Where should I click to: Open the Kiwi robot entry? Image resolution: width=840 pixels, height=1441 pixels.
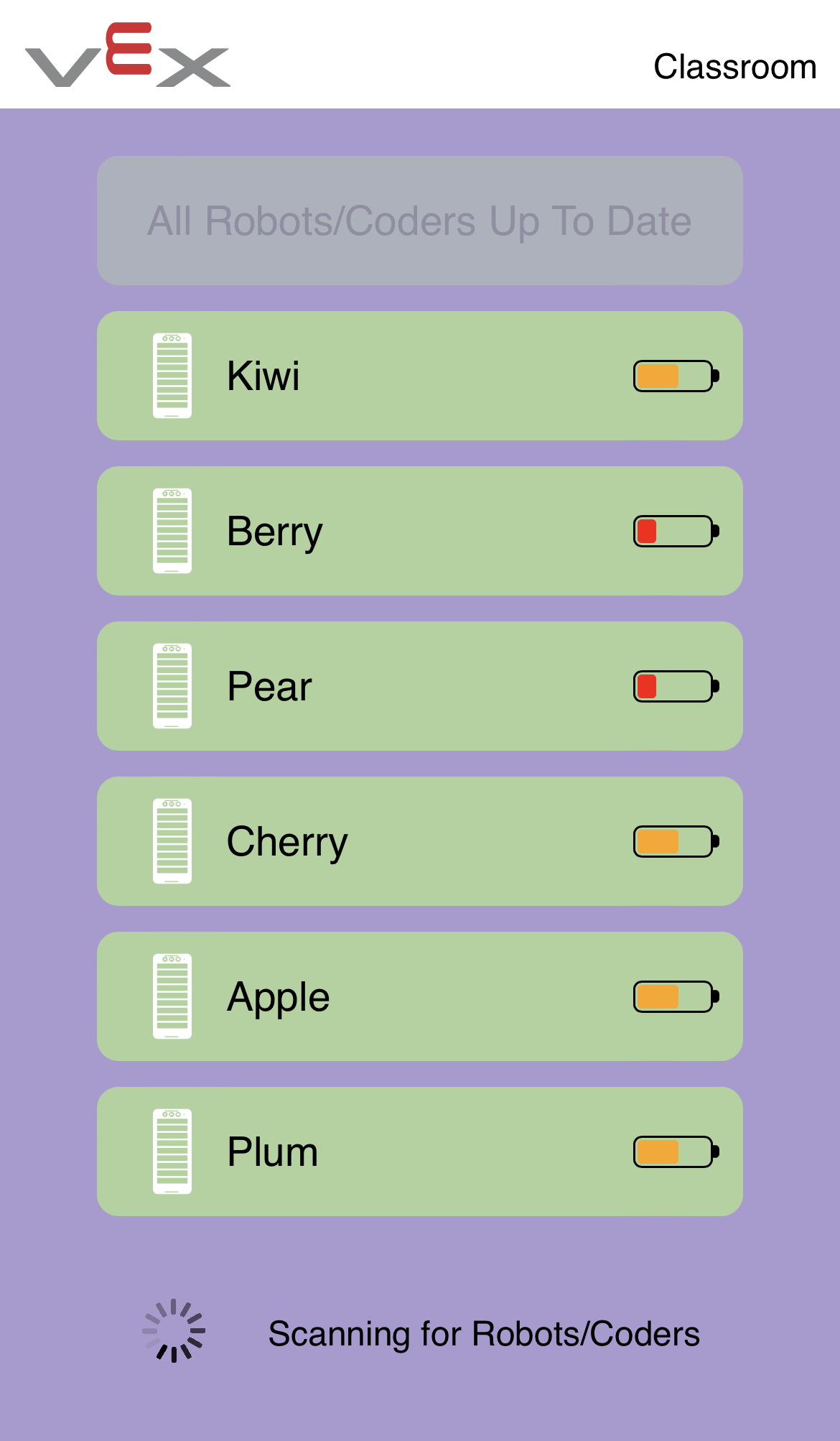(419, 376)
